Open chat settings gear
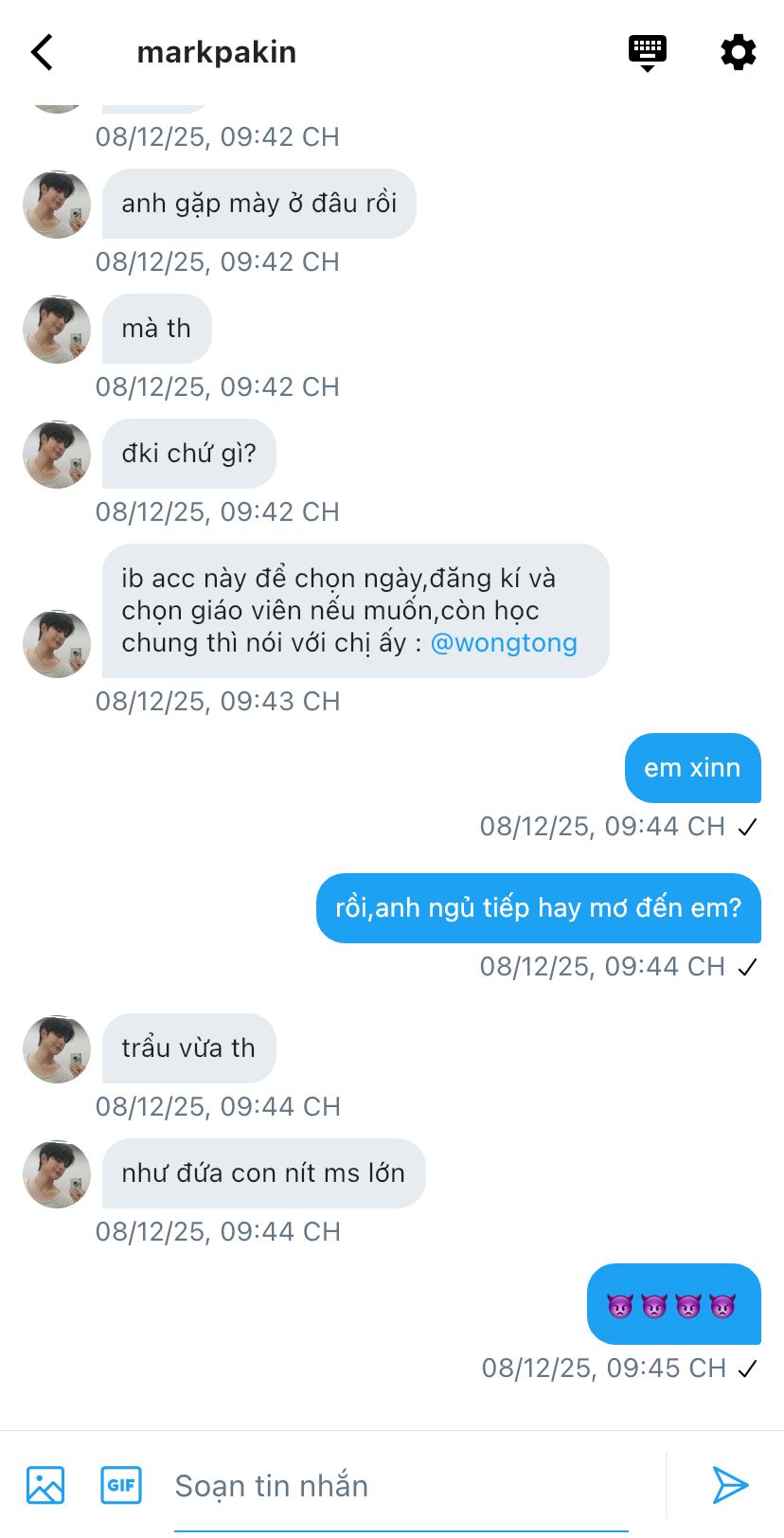This screenshot has width=784, height=1538. (x=738, y=52)
